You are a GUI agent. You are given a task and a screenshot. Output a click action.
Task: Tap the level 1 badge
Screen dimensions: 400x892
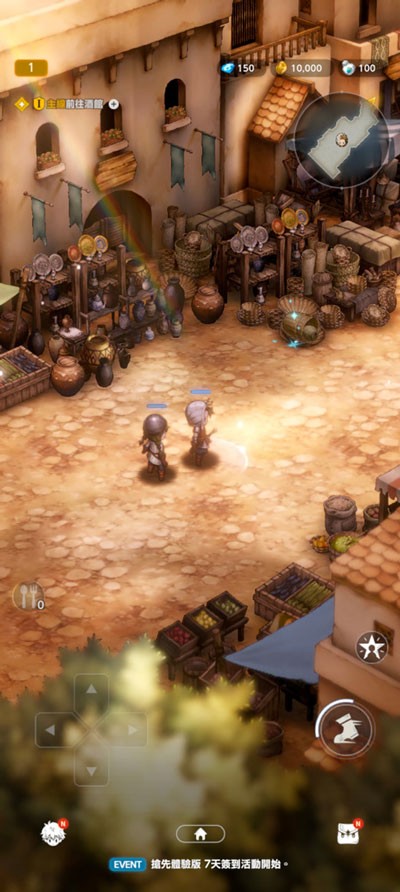point(31,68)
